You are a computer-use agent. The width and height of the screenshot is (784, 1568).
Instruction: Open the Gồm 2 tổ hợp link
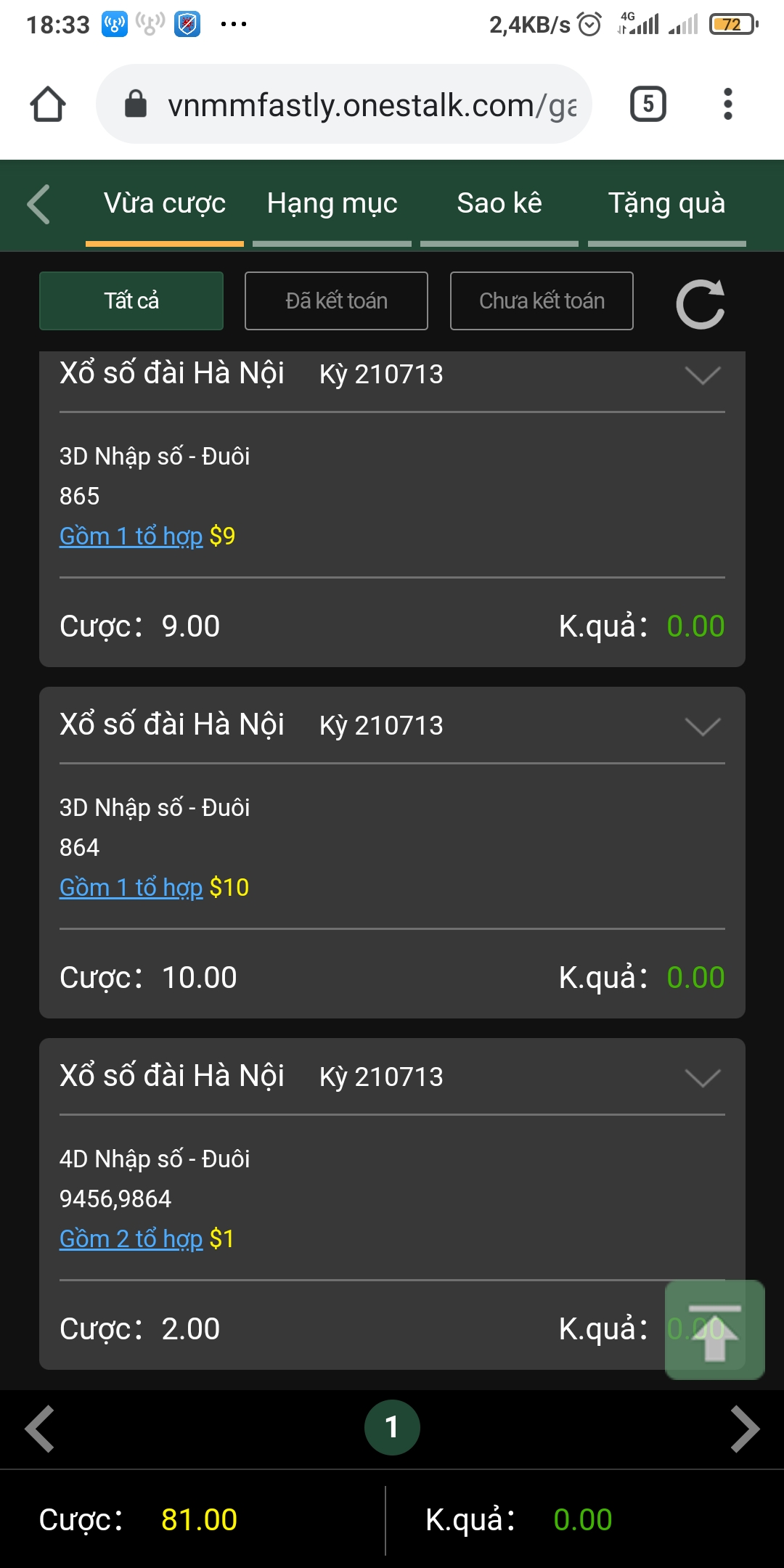[x=131, y=1239]
